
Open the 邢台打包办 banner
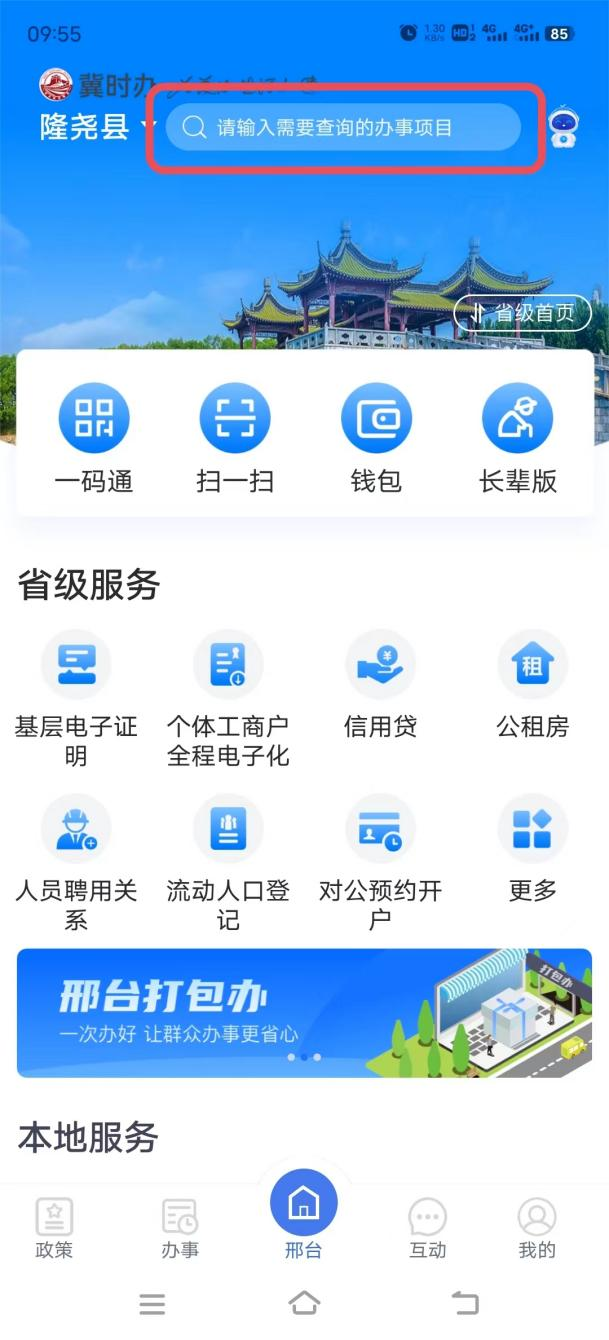point(304,1012)
